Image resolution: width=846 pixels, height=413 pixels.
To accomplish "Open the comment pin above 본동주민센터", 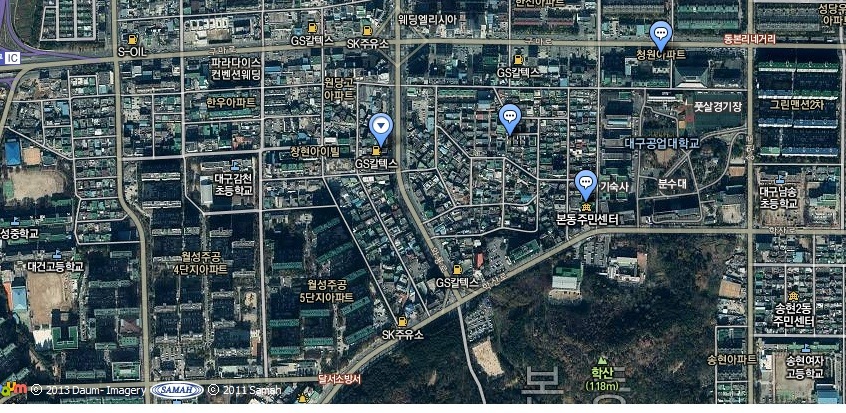I will coord(585,183).
